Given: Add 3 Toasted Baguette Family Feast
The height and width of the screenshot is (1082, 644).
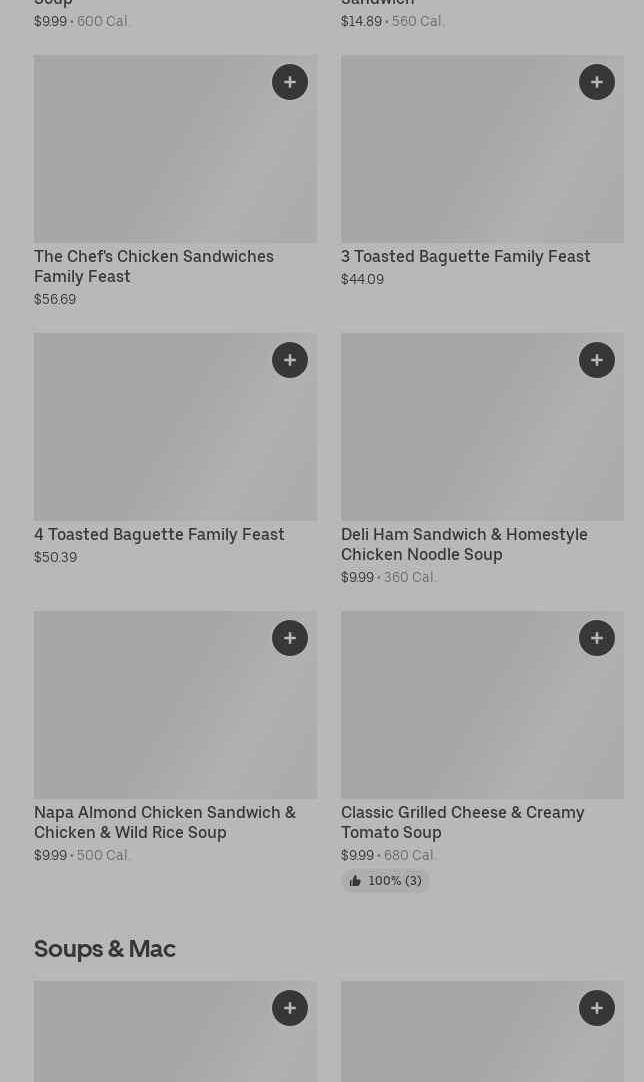Looking at the screenshot, I should point(597,82).
